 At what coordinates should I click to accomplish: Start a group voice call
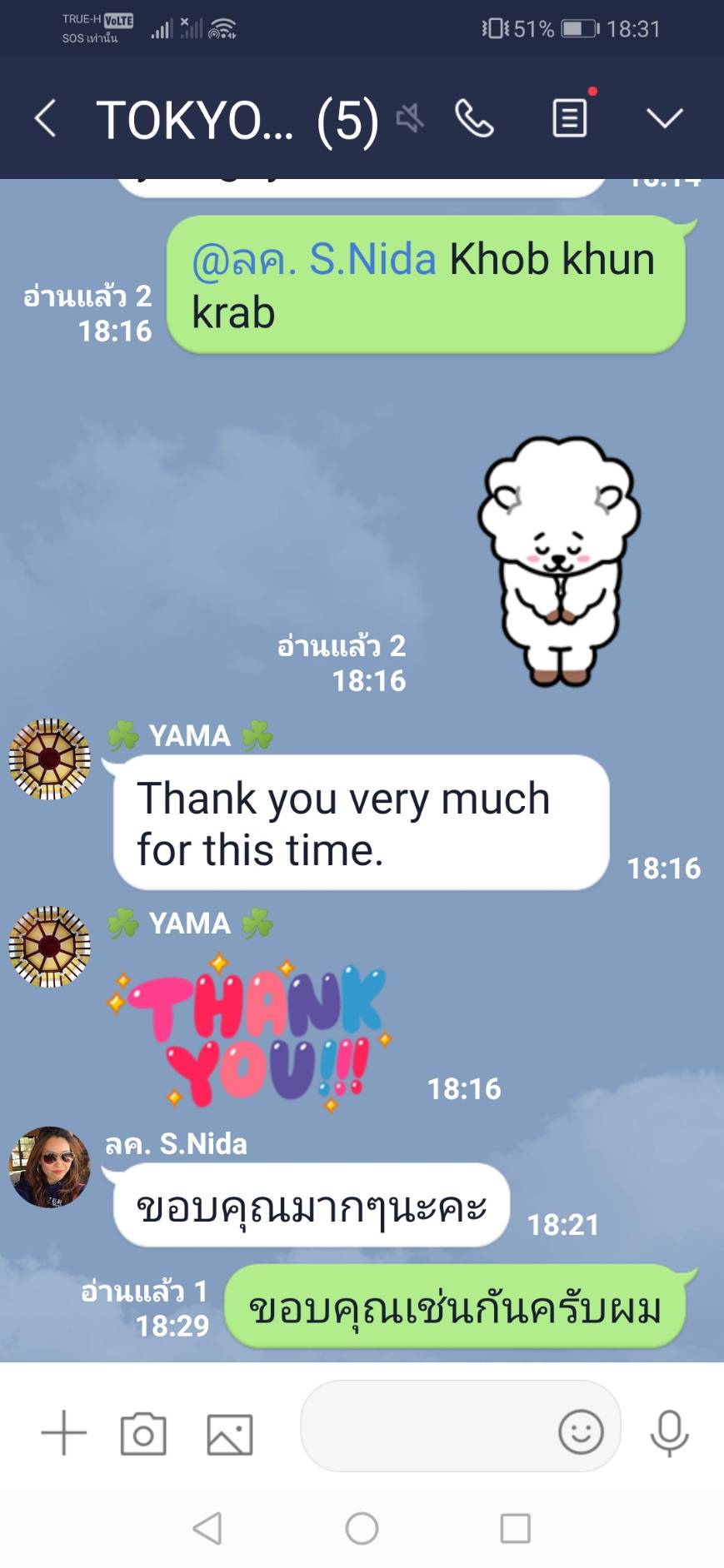[x=474, y=118]
